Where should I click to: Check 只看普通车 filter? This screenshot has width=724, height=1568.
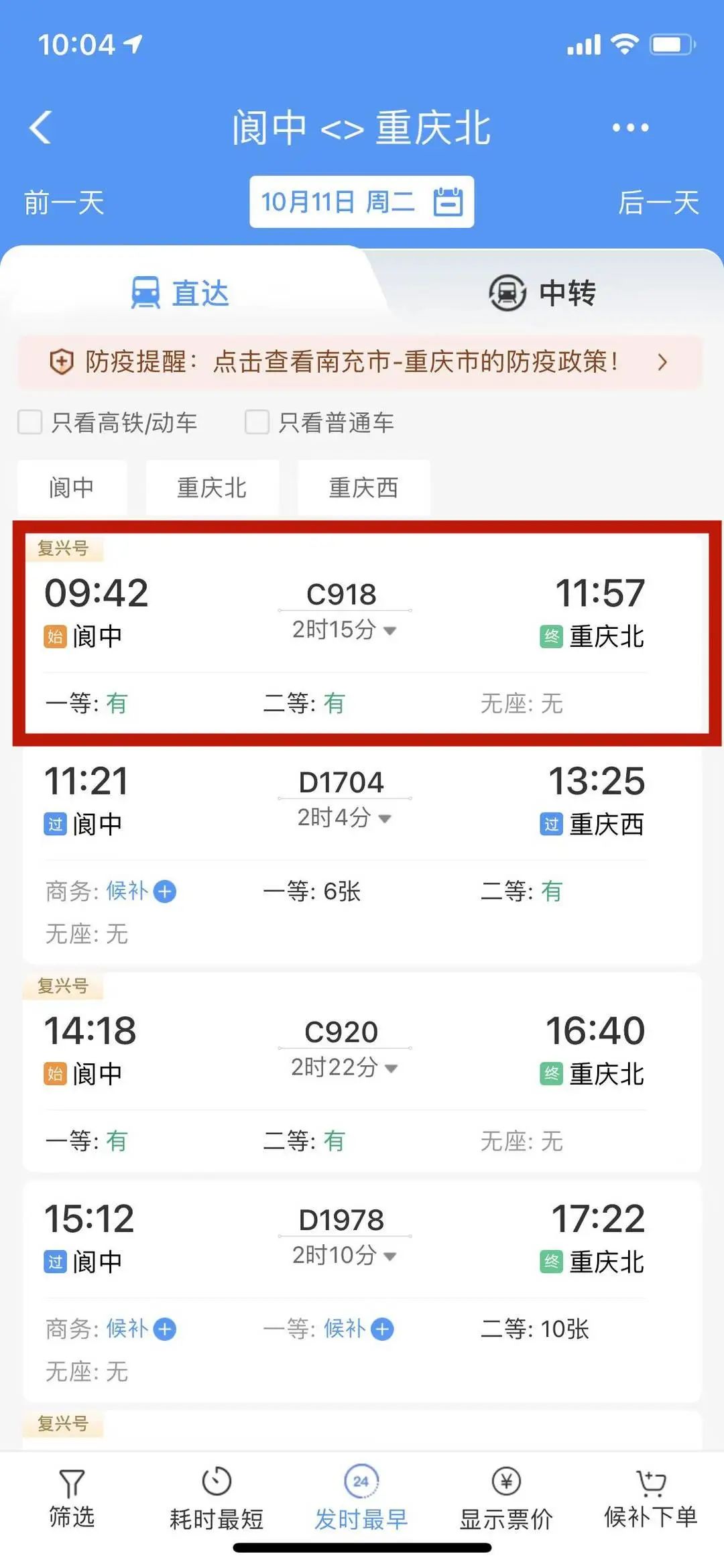pos(257,422)
